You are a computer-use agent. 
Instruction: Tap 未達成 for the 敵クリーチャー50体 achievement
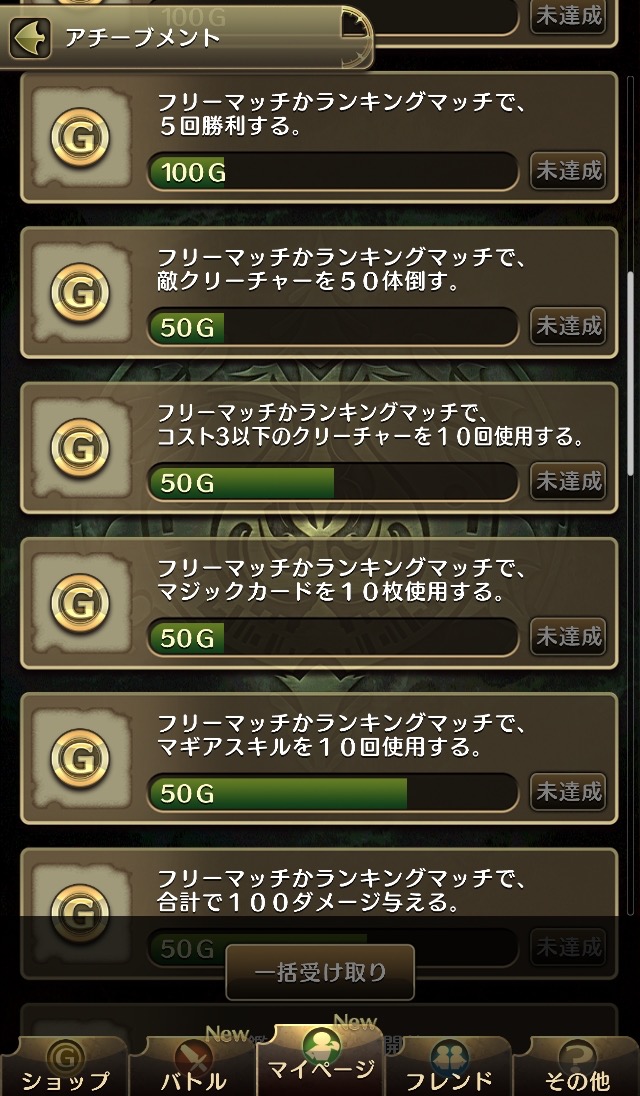(x=569, y=326)
